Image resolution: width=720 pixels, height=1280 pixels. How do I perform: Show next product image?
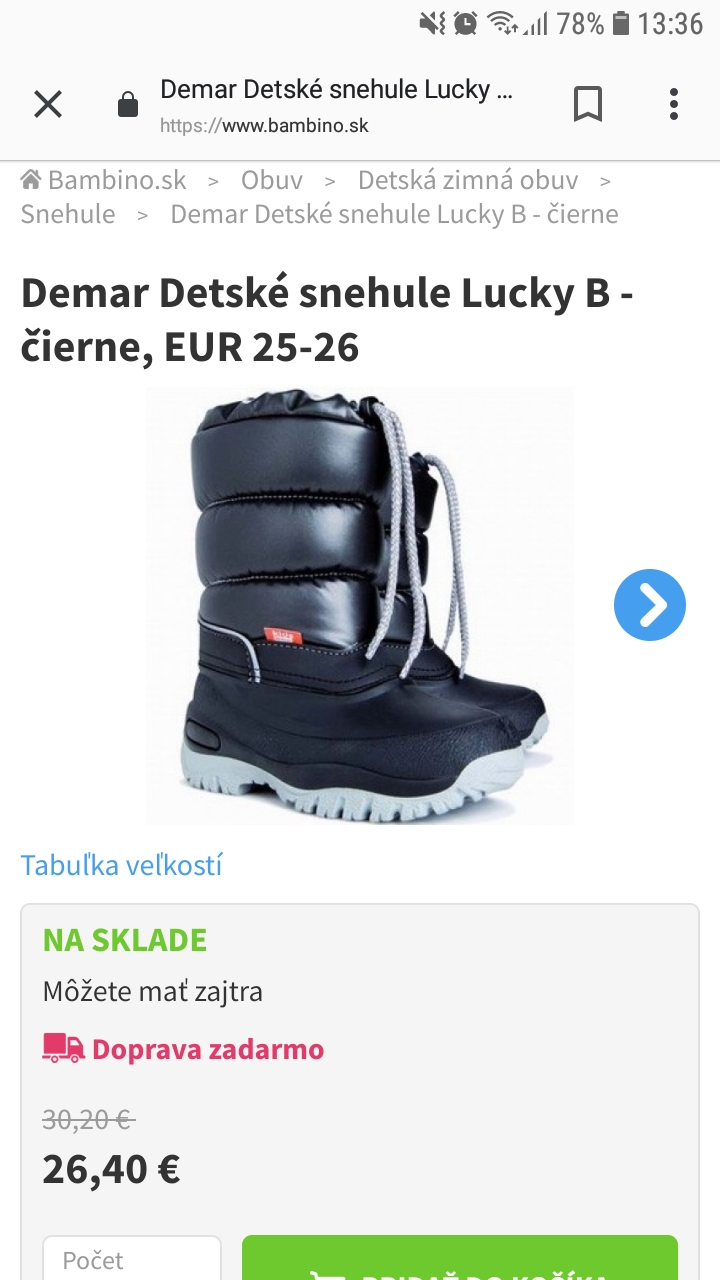tap(650, 605)
